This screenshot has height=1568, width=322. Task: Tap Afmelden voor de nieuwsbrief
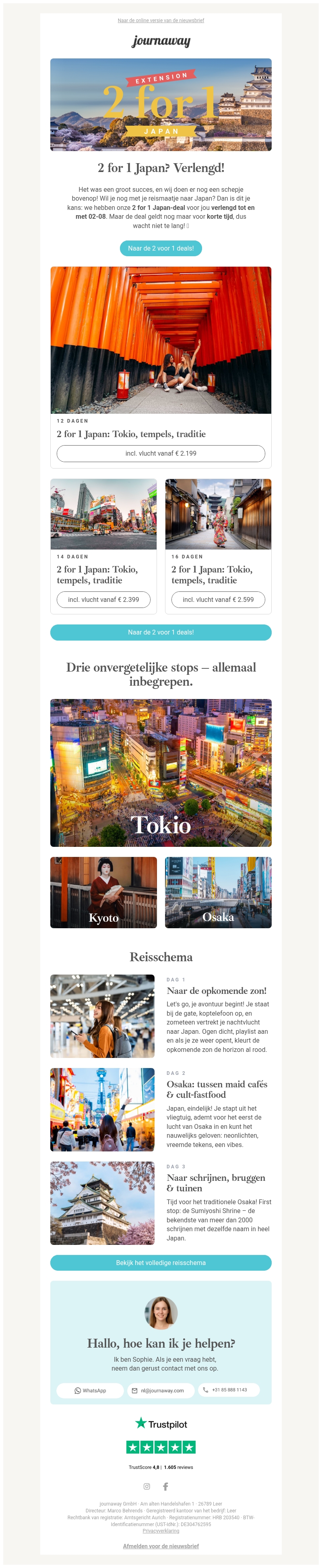161,1546
